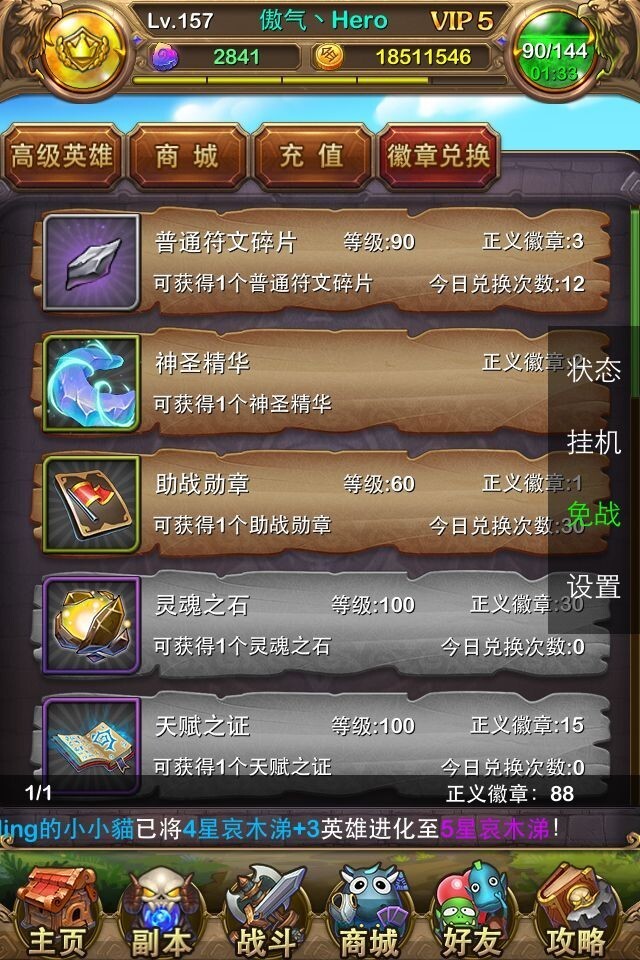Switch to the 充值 tab
This screenshot has height=960, width=640.
312,157
